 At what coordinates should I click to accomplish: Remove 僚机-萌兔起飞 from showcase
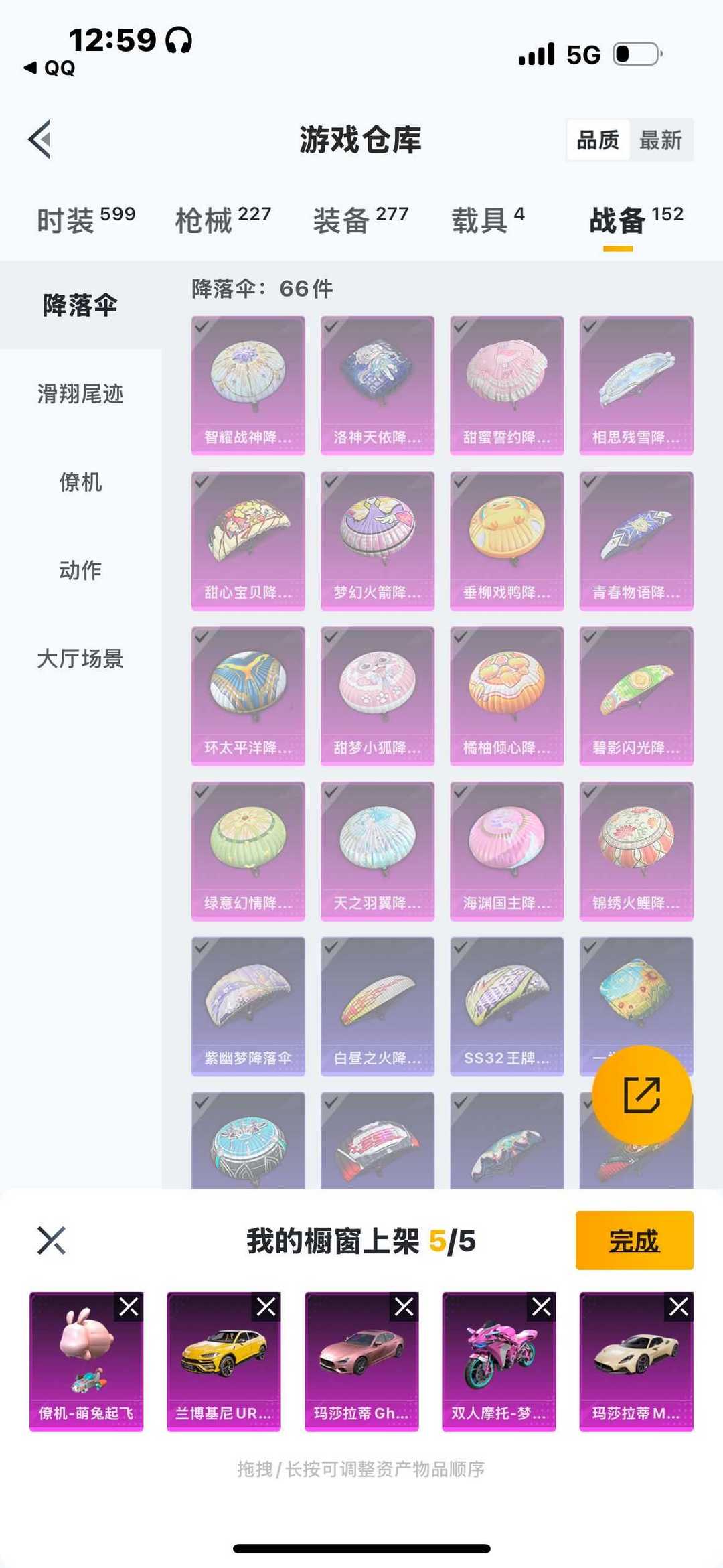point(129,1307)
